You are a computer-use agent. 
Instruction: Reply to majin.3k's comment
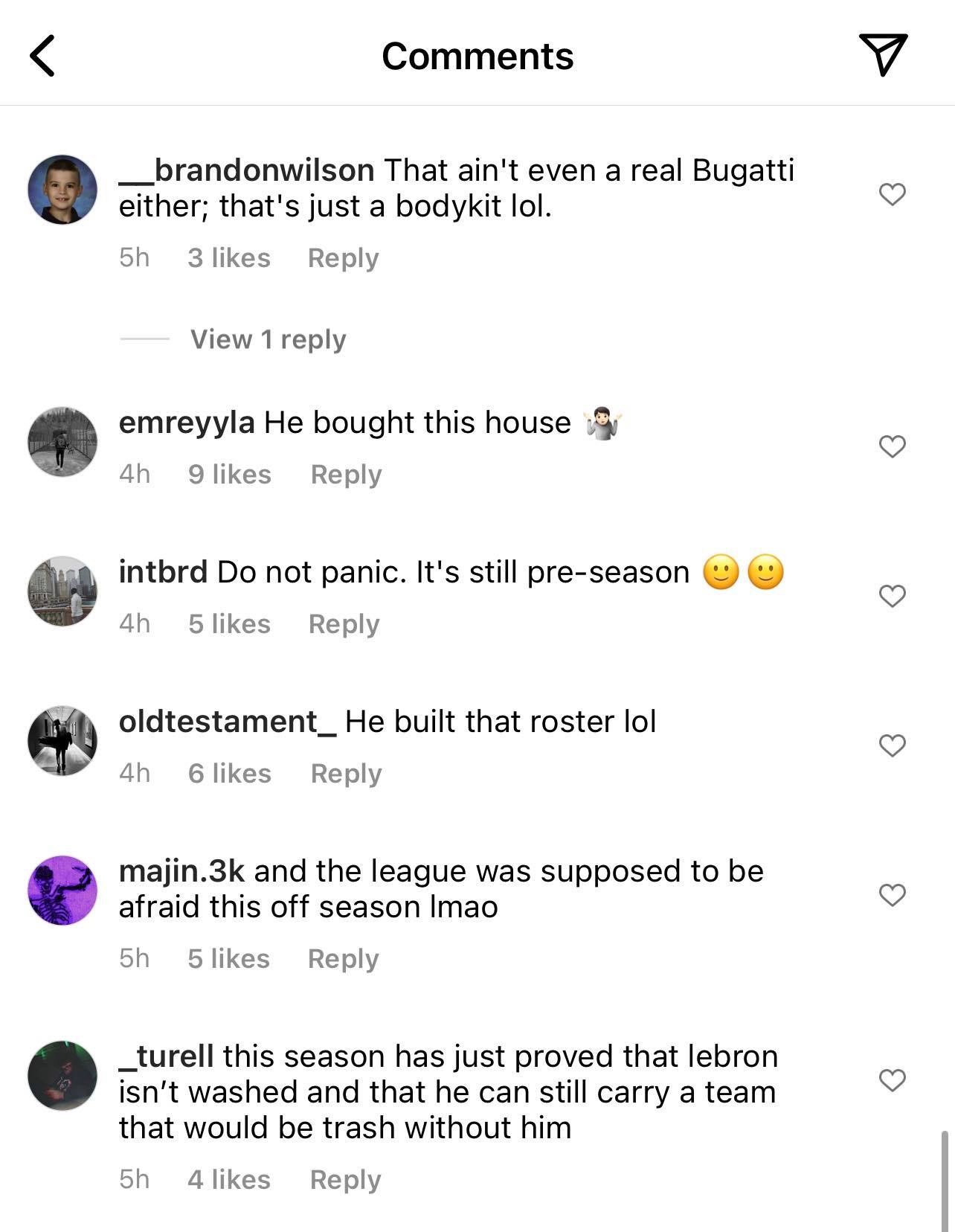343,959
